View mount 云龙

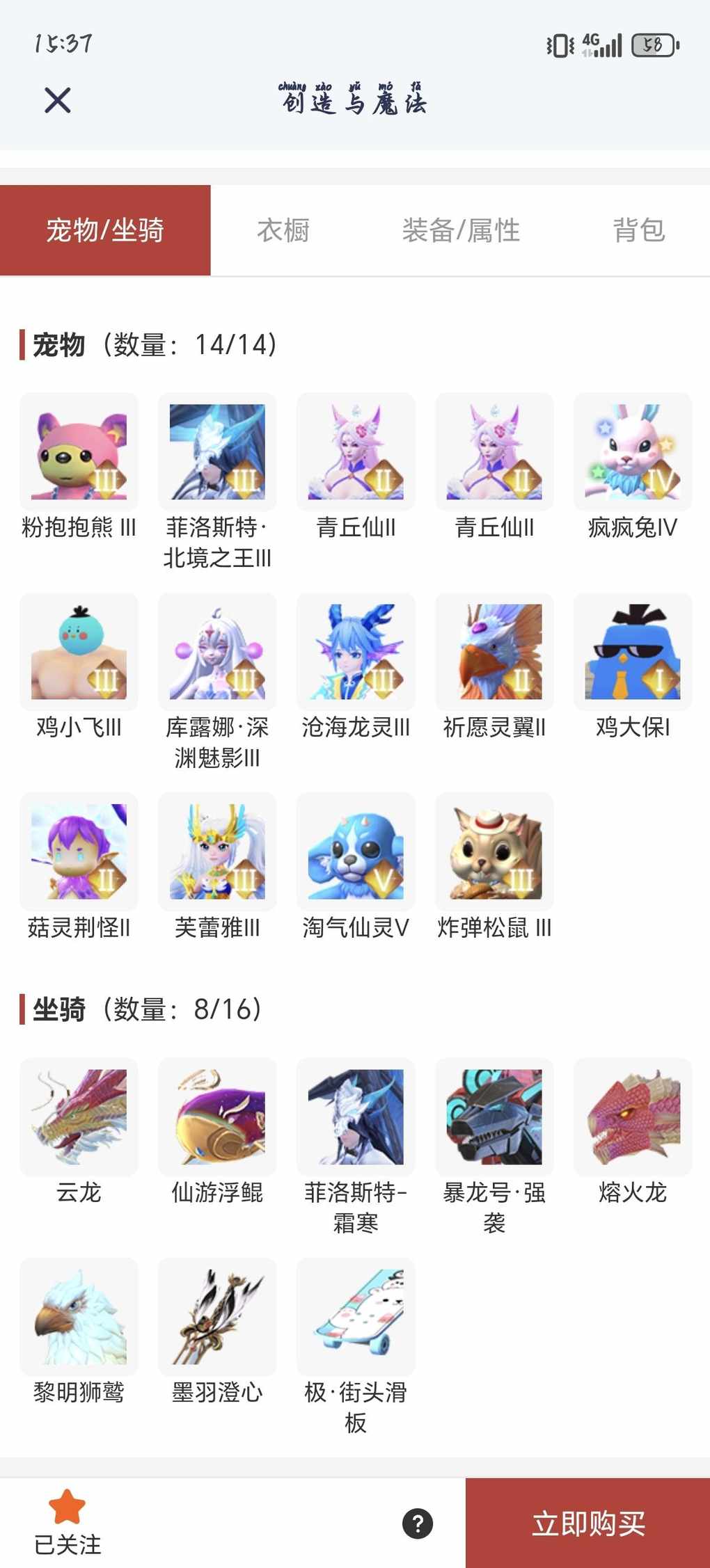pos(79,1117)
